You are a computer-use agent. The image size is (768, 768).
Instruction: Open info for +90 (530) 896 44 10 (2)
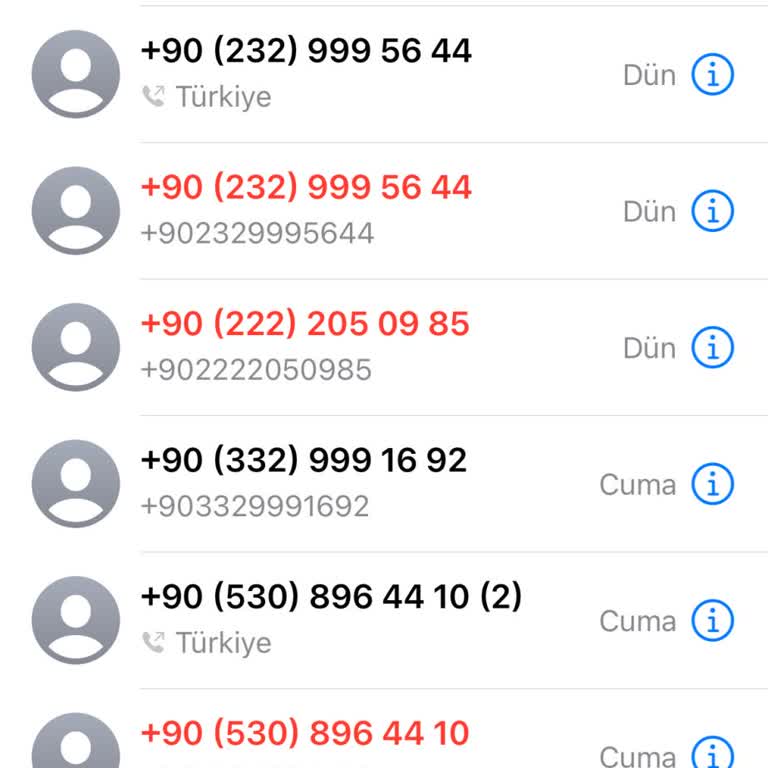[x=713, y=621]
